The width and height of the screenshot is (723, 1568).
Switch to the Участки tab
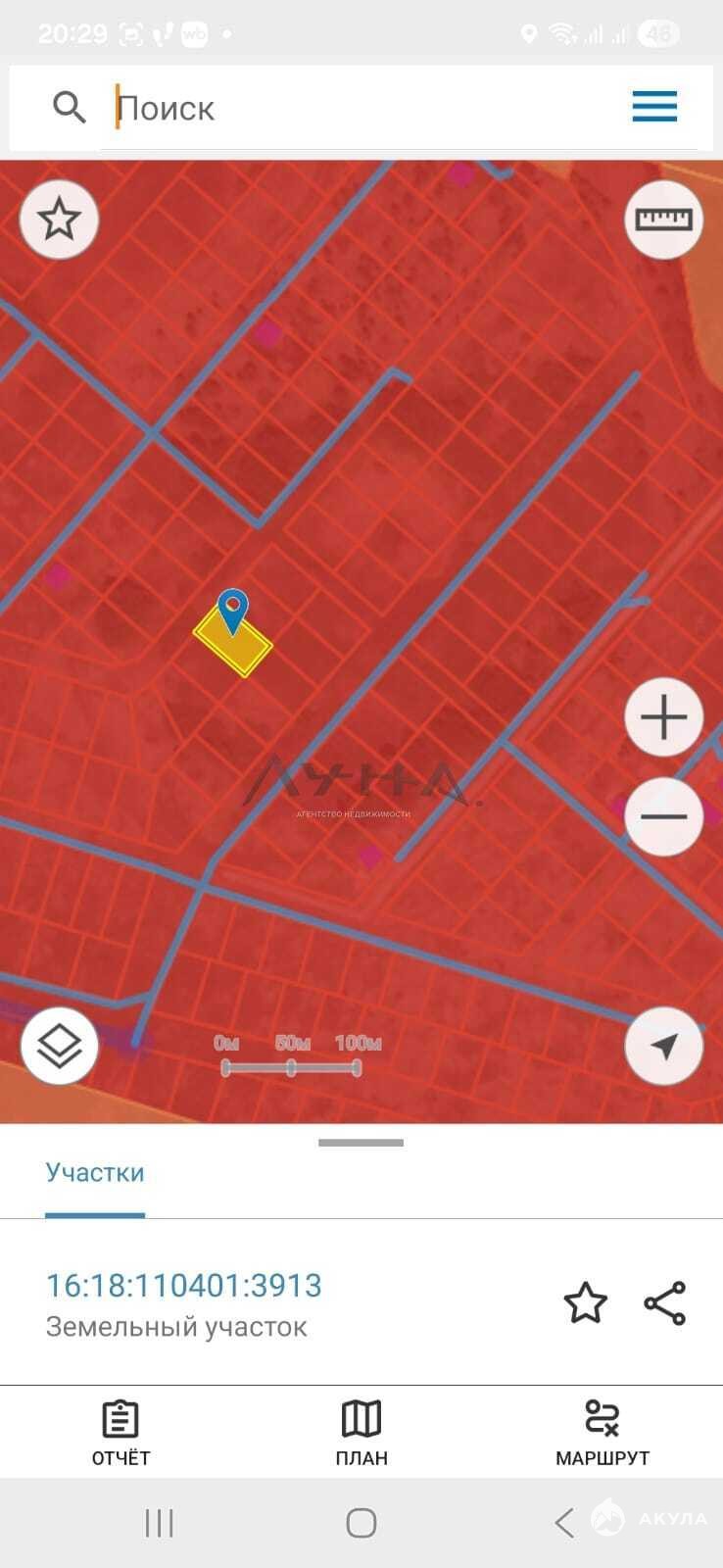click(95, 1173)
